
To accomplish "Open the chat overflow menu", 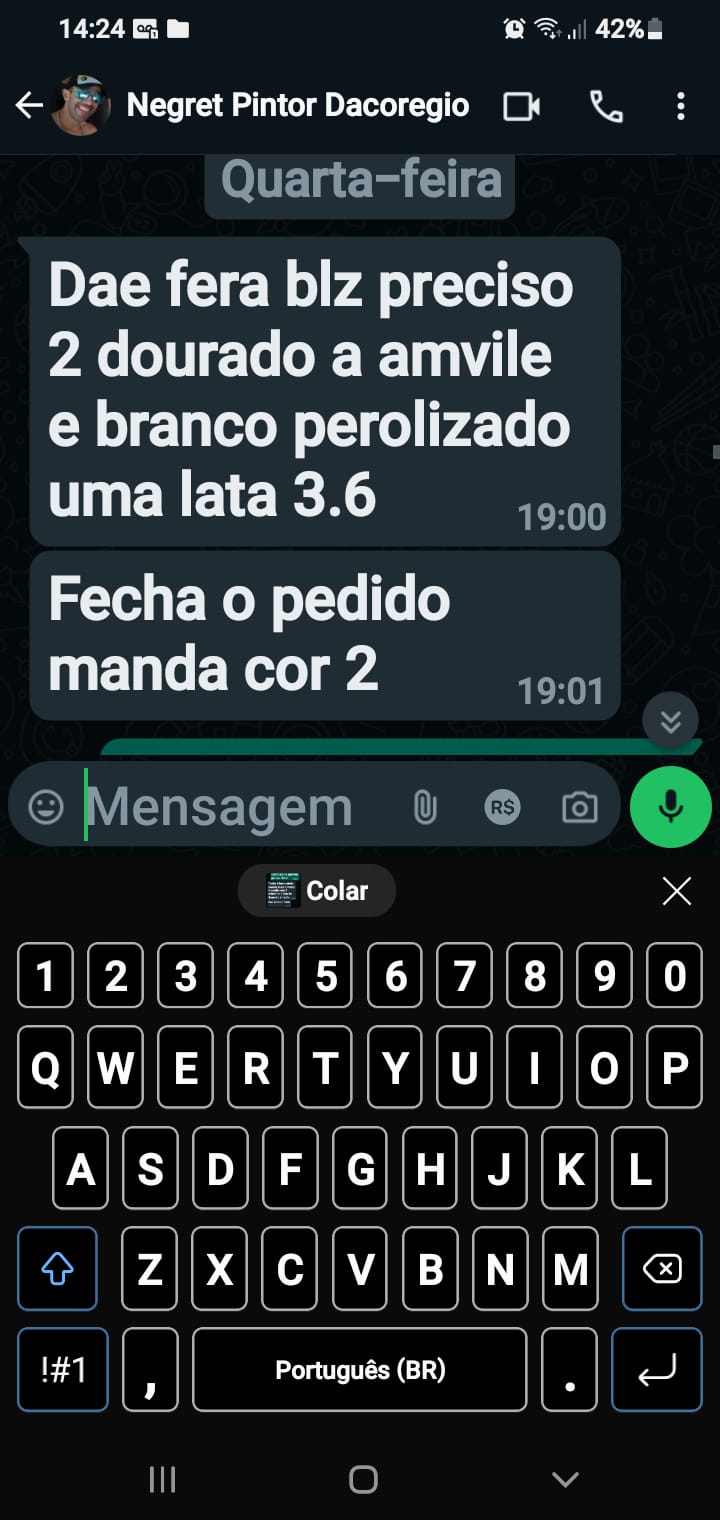I will [680, 106].
